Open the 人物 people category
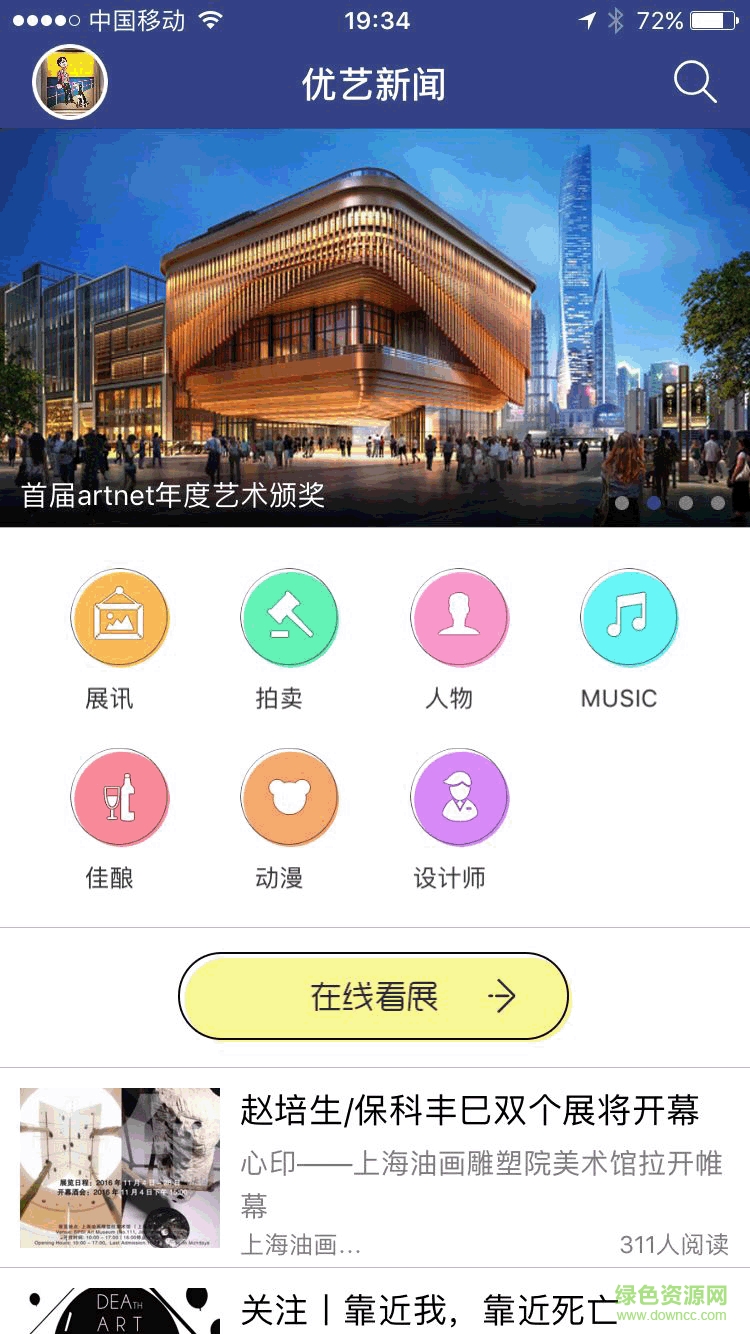Image resolution: width=750 pixels, height=1334 pixels. click(459, 617)
